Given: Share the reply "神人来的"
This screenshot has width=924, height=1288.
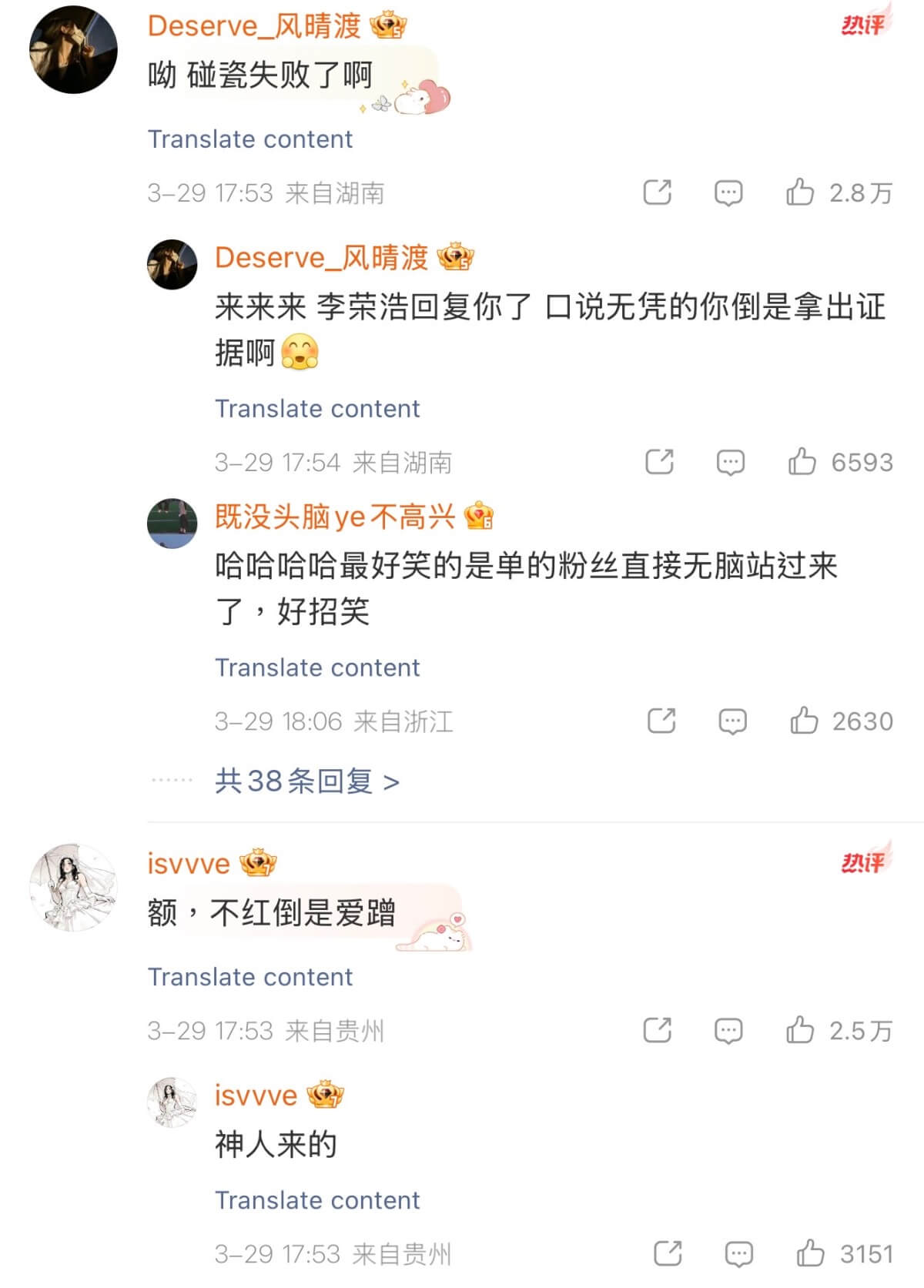Looking at the screenshot, I should 668,1254.
